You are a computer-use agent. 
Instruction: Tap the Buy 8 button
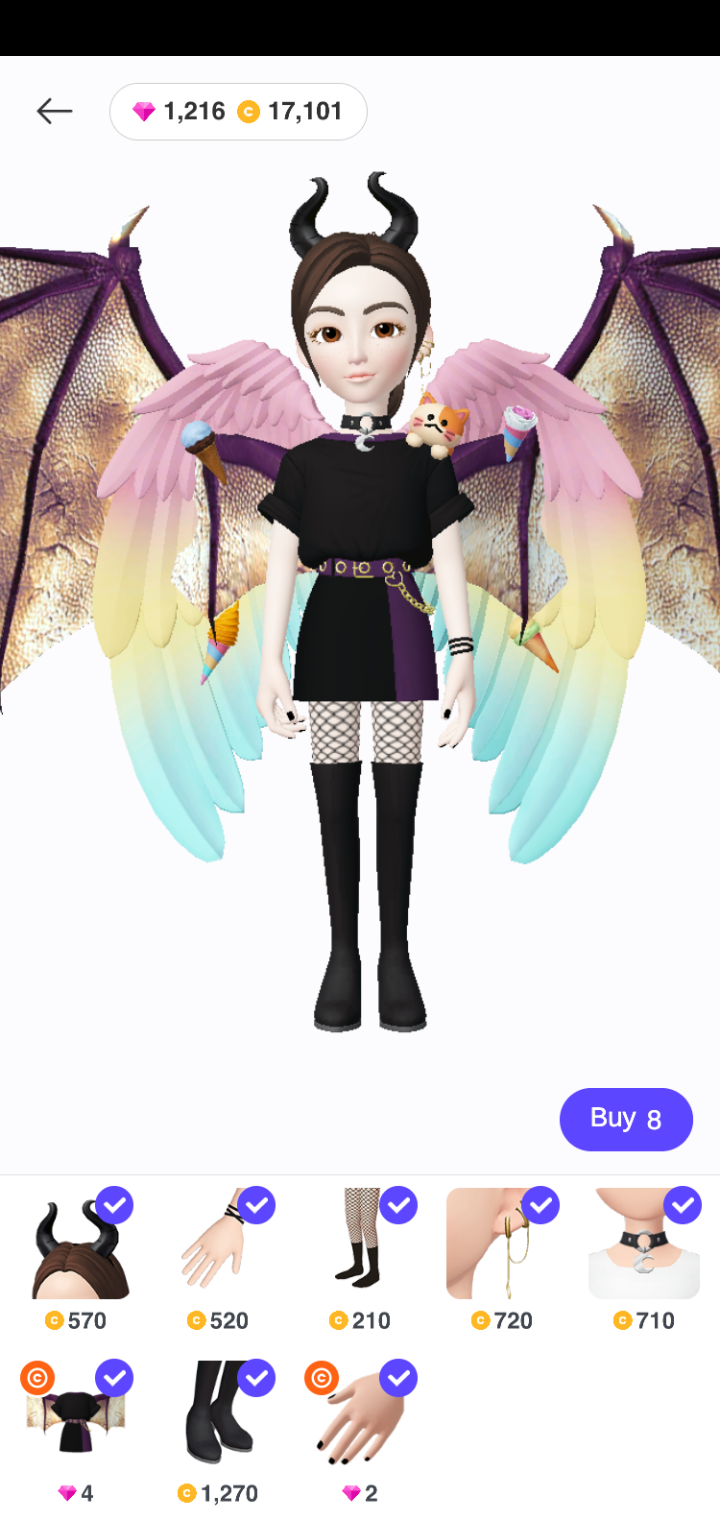[626, 1119]
